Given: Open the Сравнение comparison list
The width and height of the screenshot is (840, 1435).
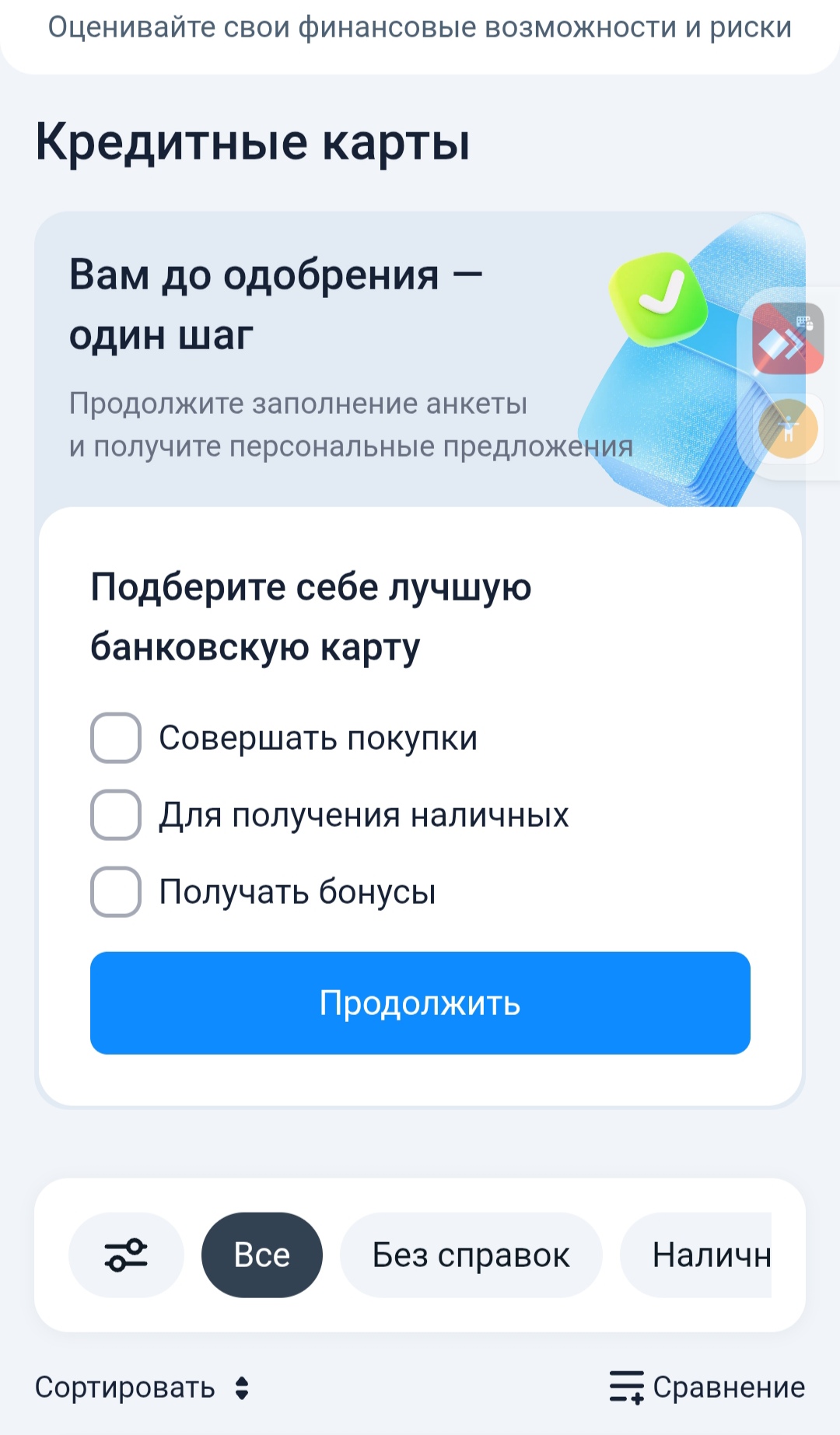Looking at the screenshot, I should point(708,1388).
